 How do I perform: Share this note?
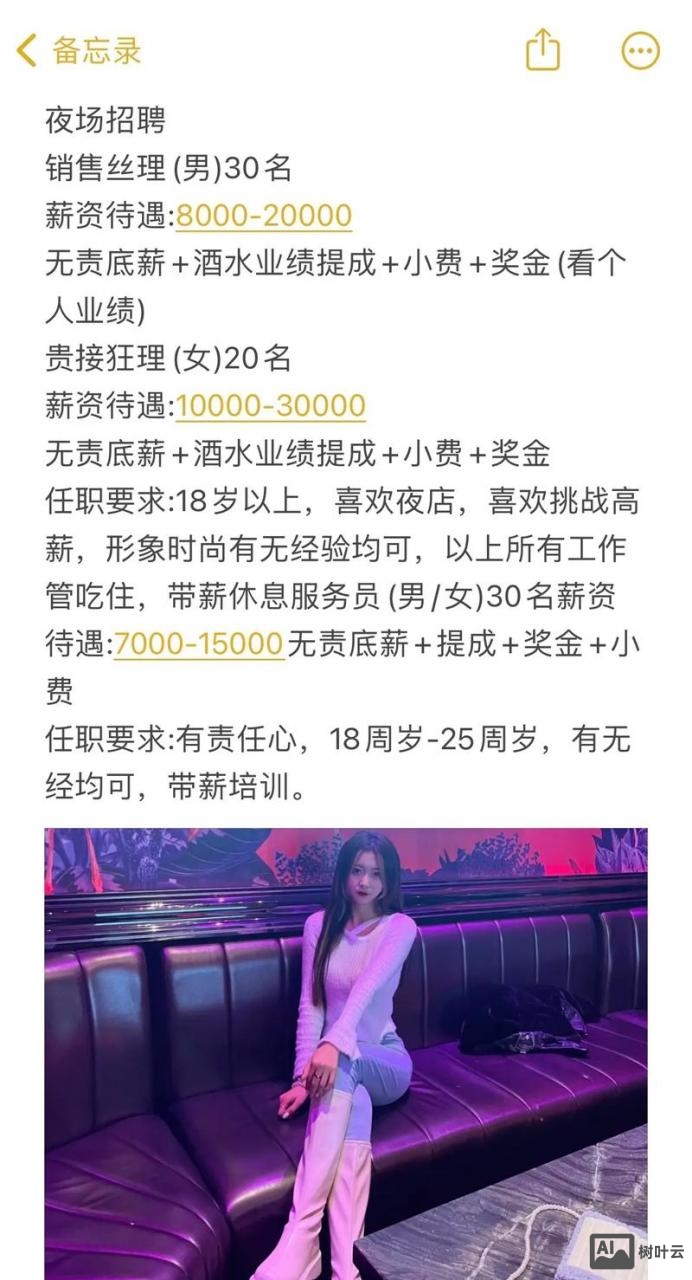[542, 49]
